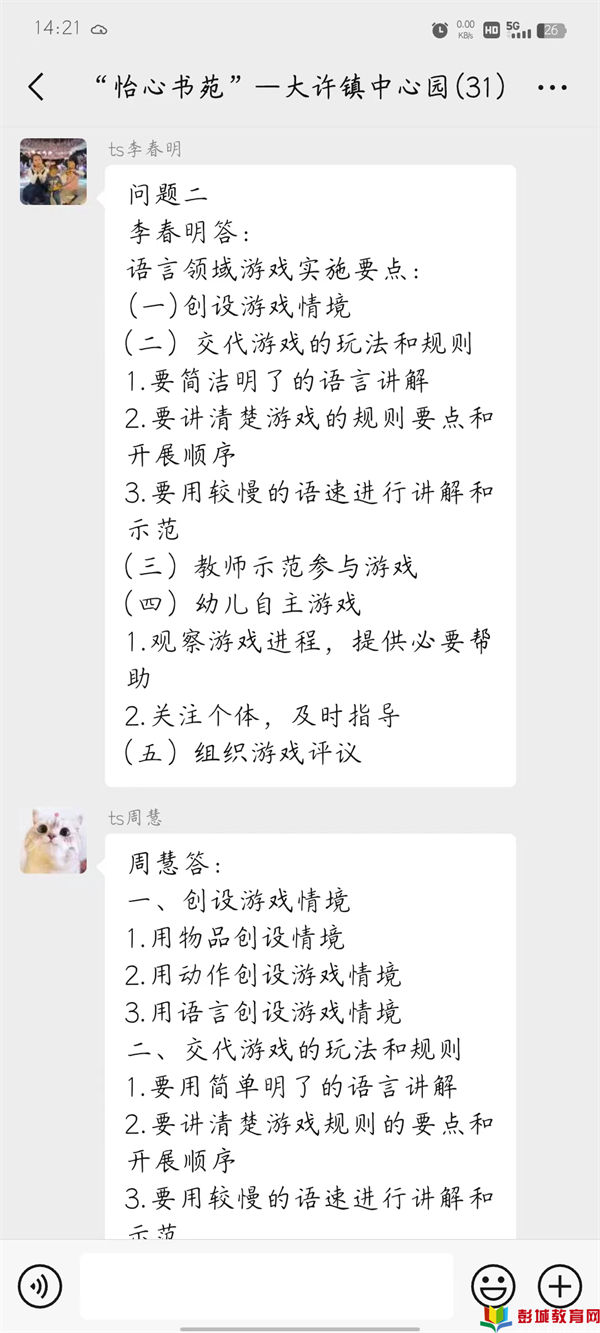Open the plus attachment menu
This screenshot has height=1333, width=600.
point(559,1285)
